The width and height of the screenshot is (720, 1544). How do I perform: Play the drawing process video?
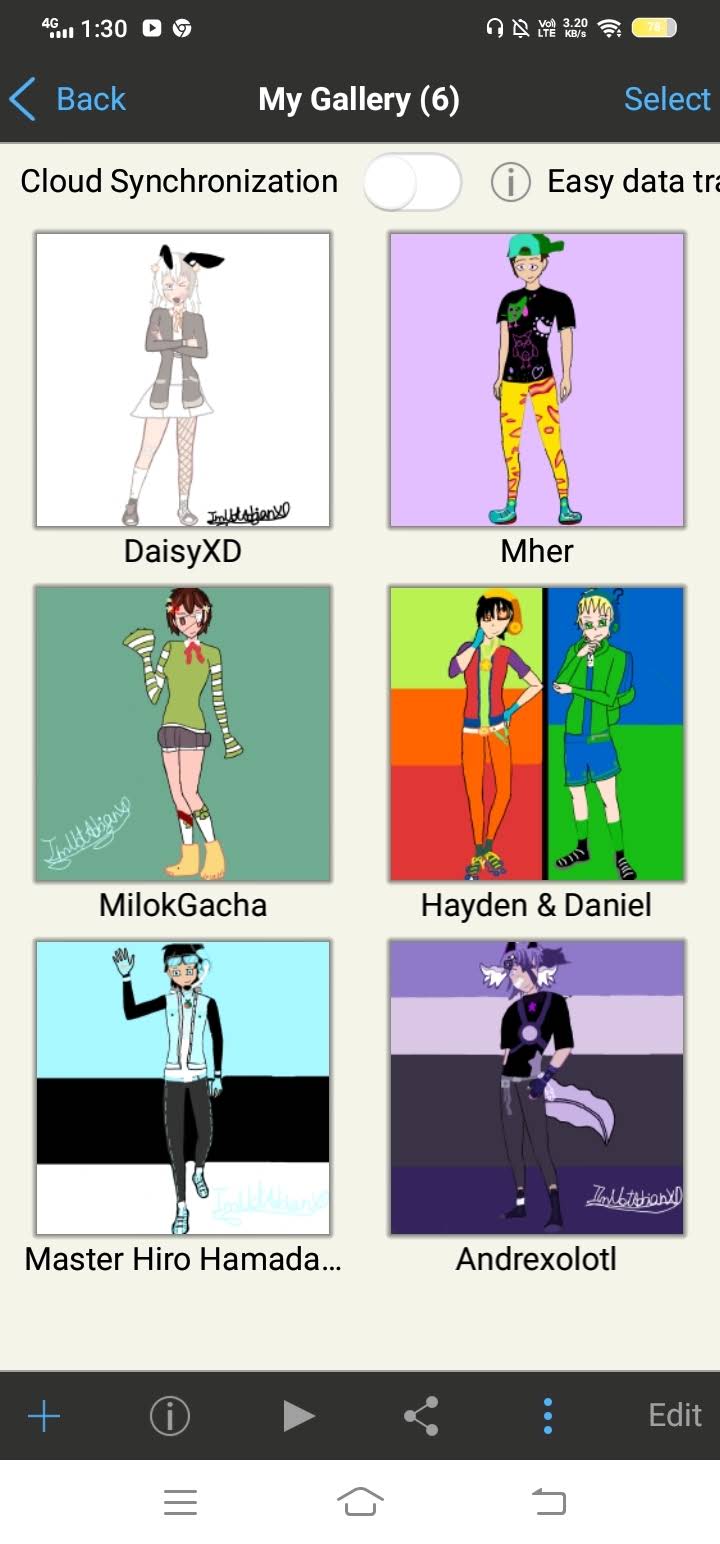(298, 1416)
